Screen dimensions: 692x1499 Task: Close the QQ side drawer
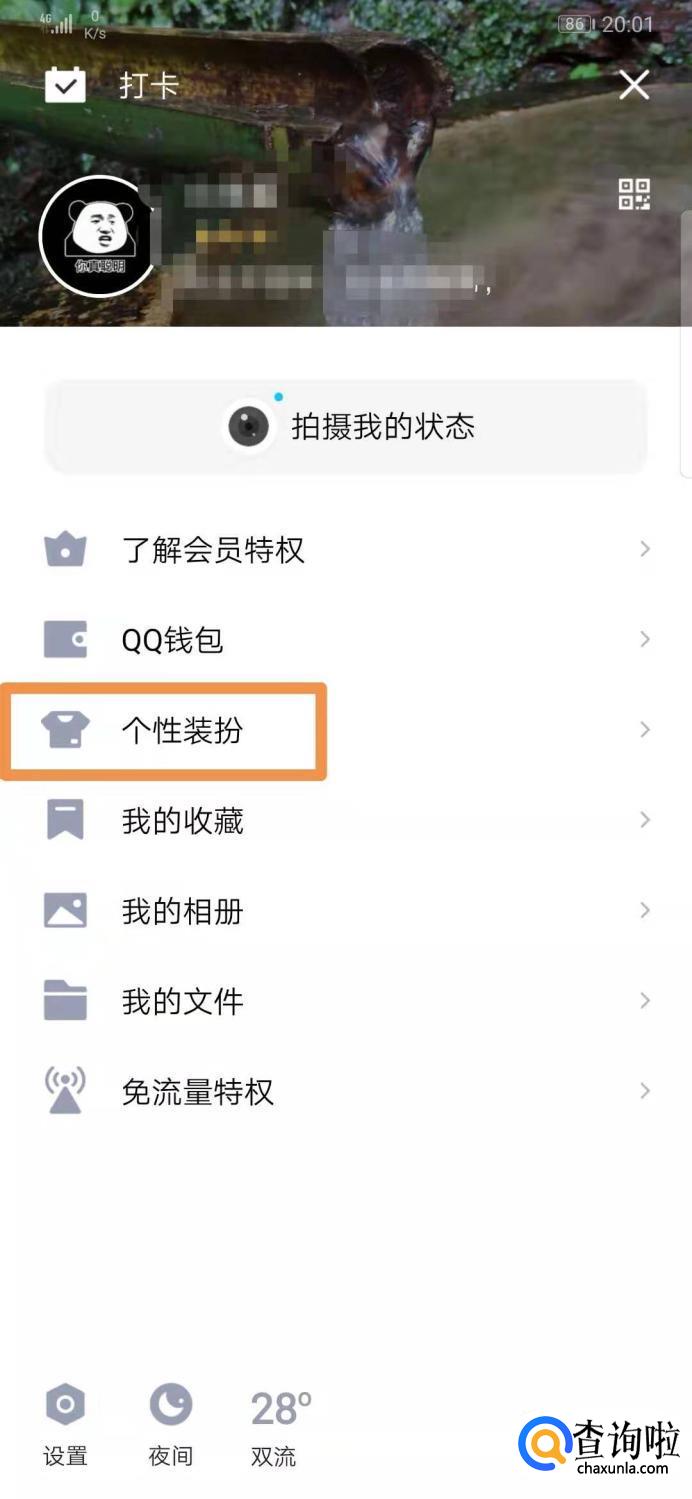[x=634, y=85]
